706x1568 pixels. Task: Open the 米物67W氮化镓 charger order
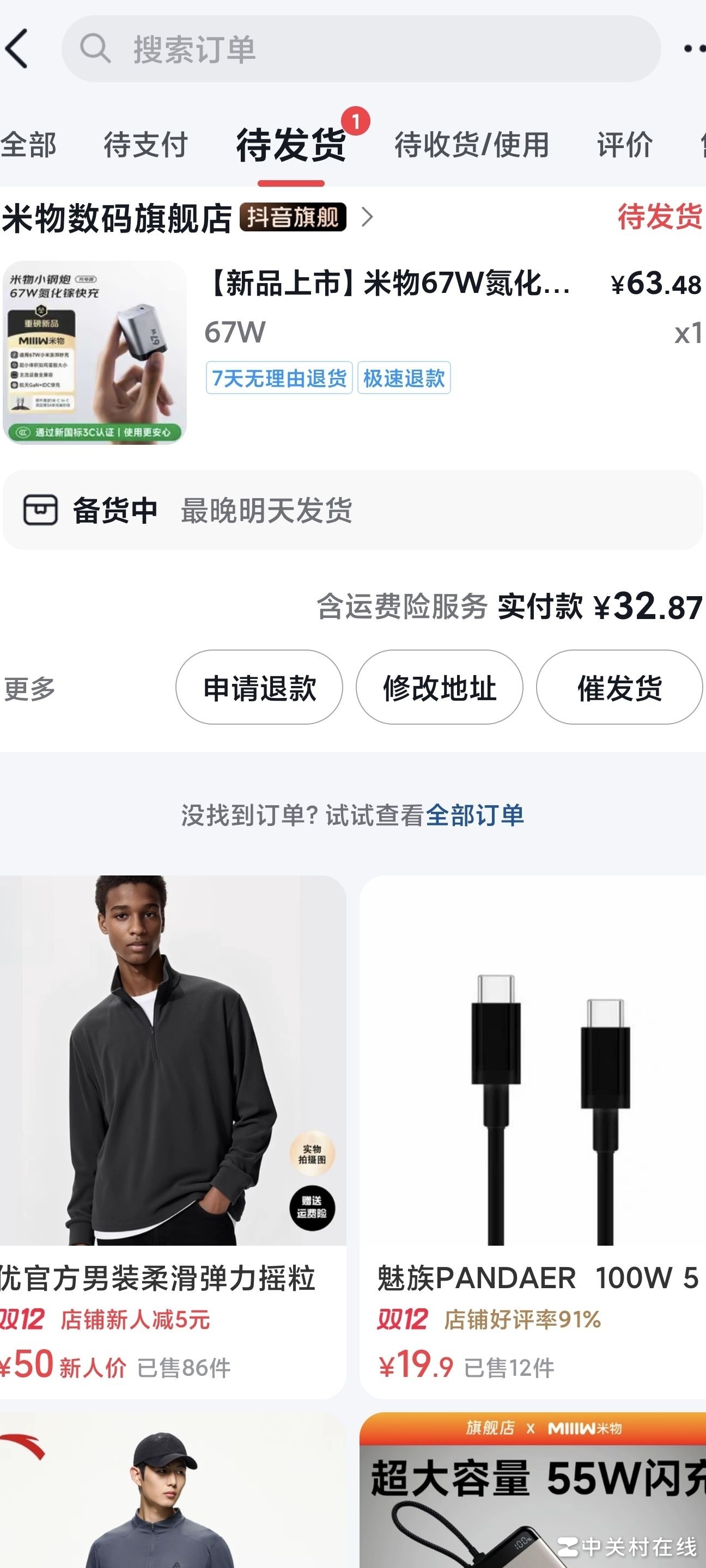click(390, 284)
